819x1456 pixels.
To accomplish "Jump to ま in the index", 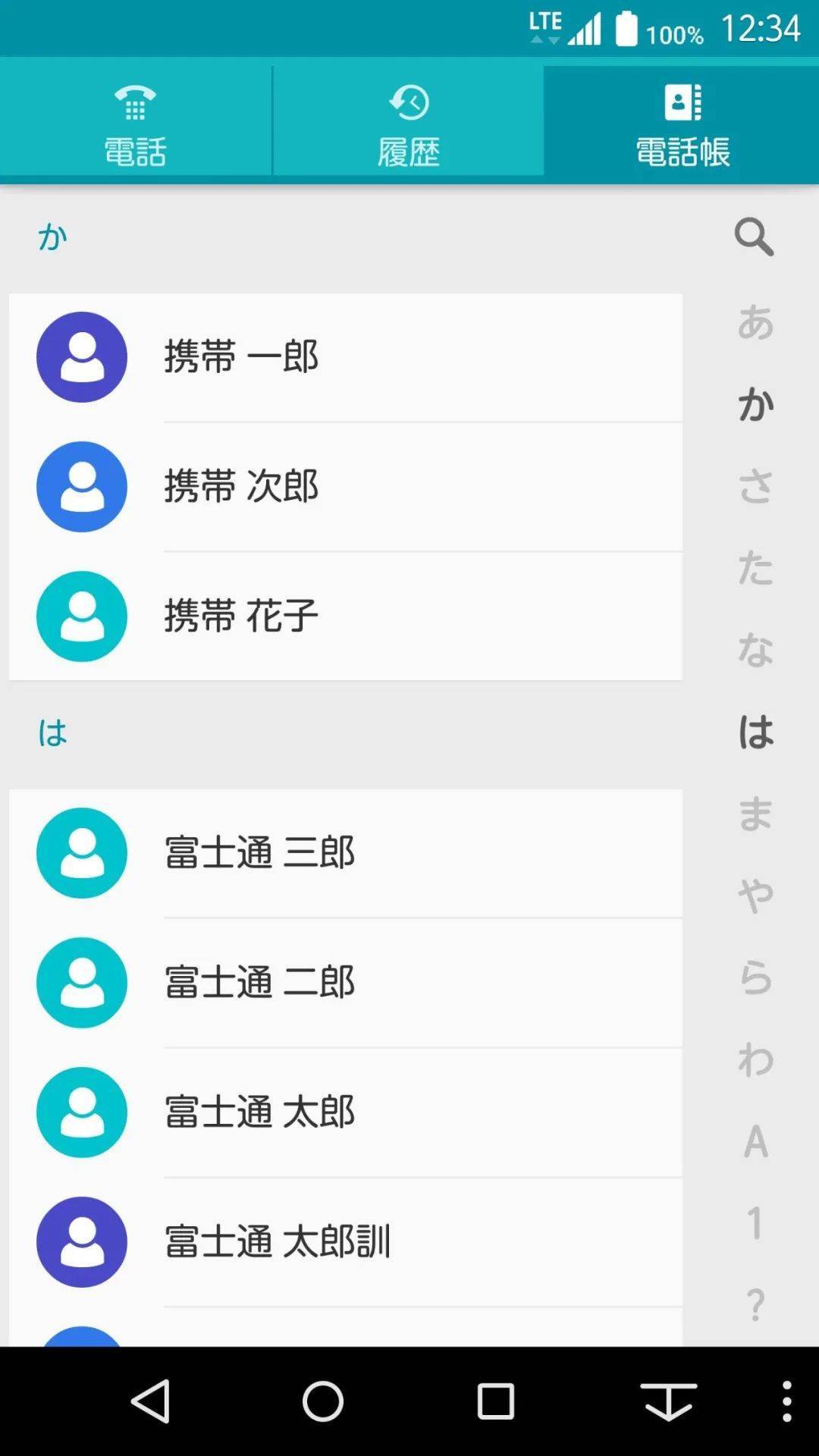I will (x=756, y=814).
